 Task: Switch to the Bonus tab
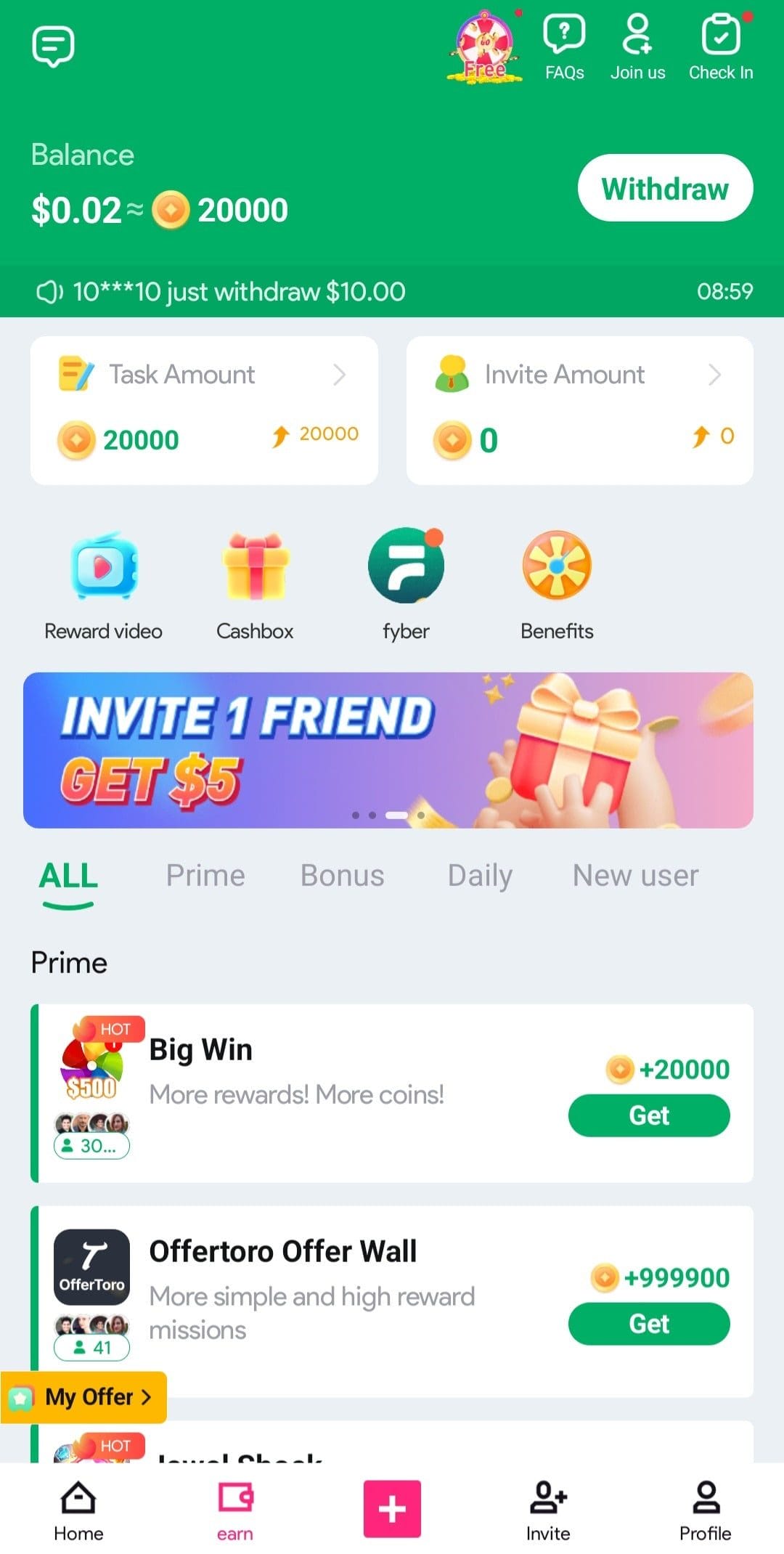click(x=343, y=876)
